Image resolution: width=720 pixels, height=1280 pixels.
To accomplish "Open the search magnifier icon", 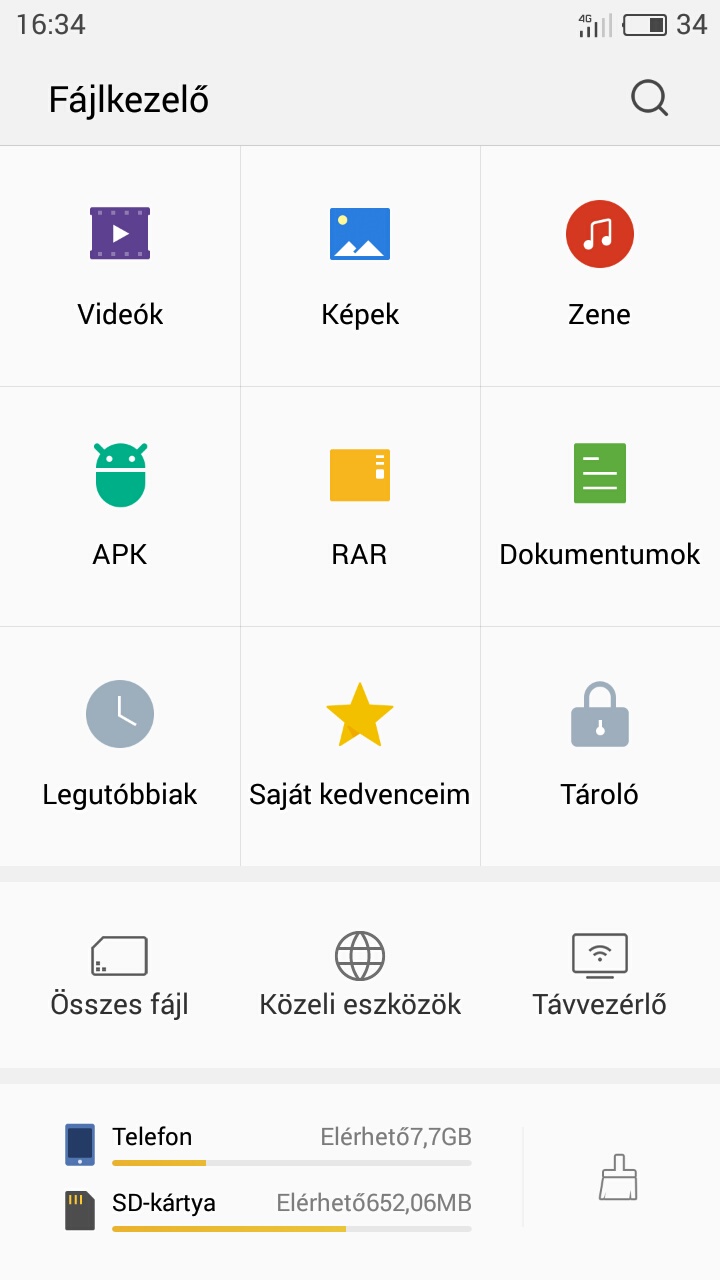I will (x=649, y=99).
